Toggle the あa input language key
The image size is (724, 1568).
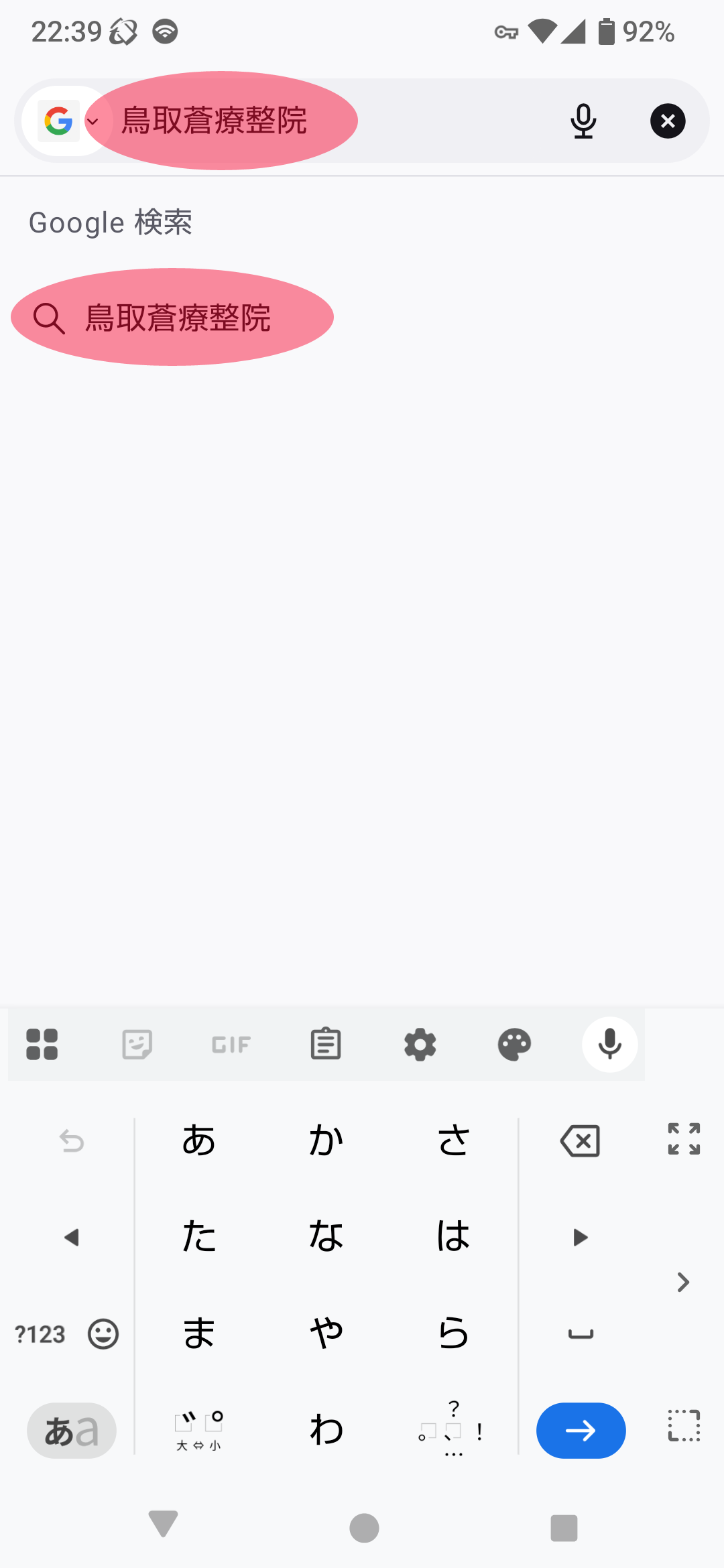point(72,1431)
